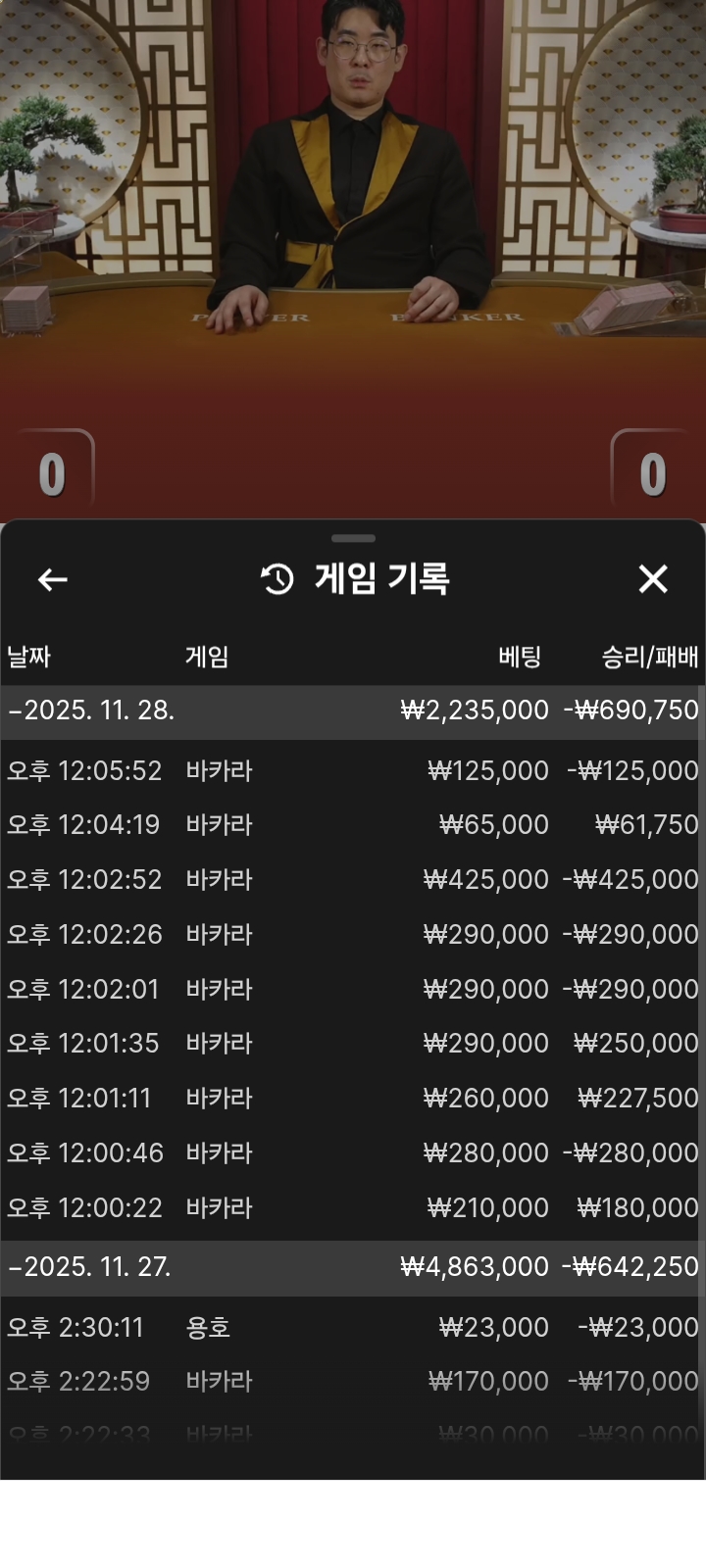Click the 게임 column header
Screen dimensions: 706x1568
[x=203, y=658]
